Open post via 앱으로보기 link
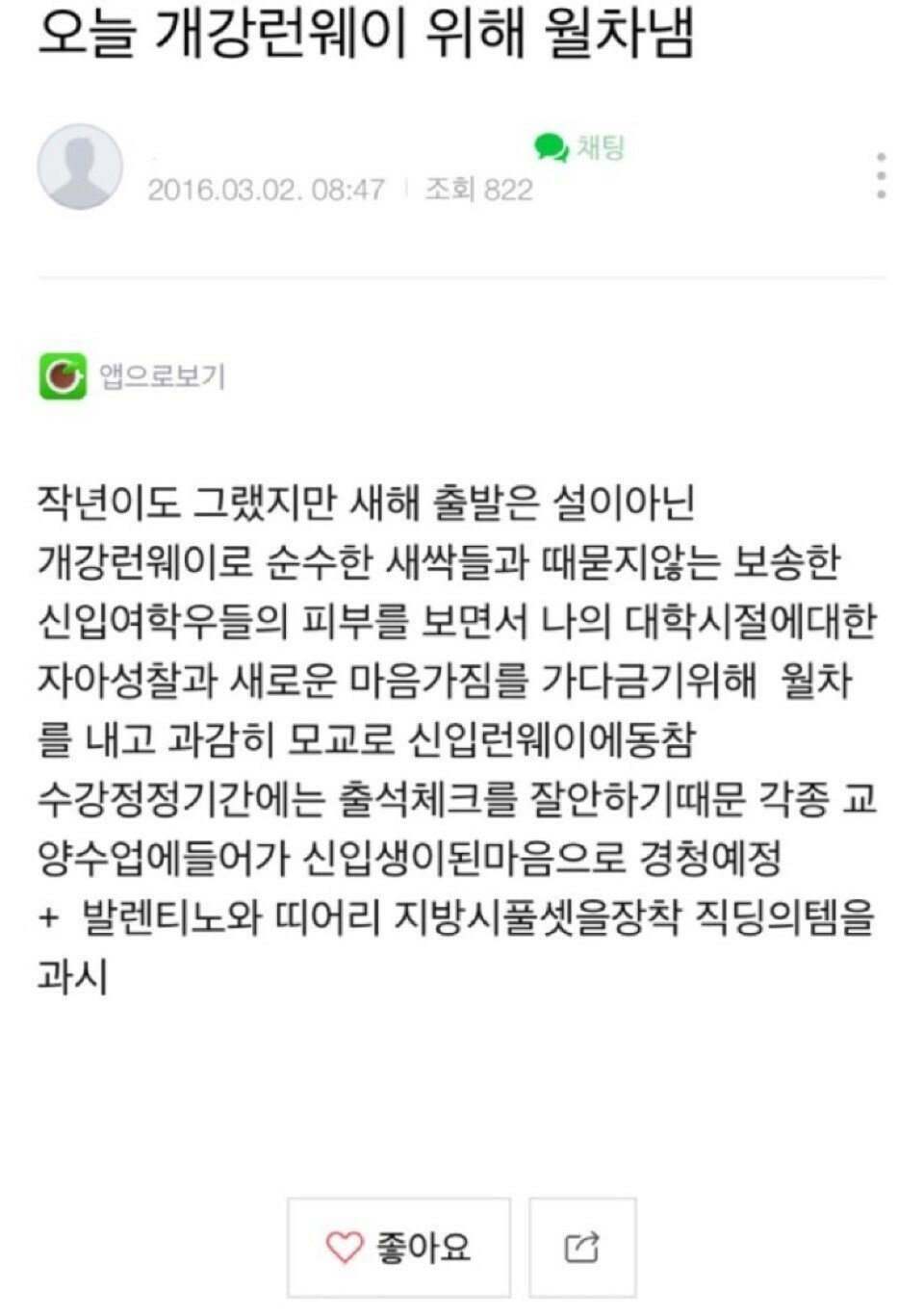924x1316 pixels. [x=133, y=375]
